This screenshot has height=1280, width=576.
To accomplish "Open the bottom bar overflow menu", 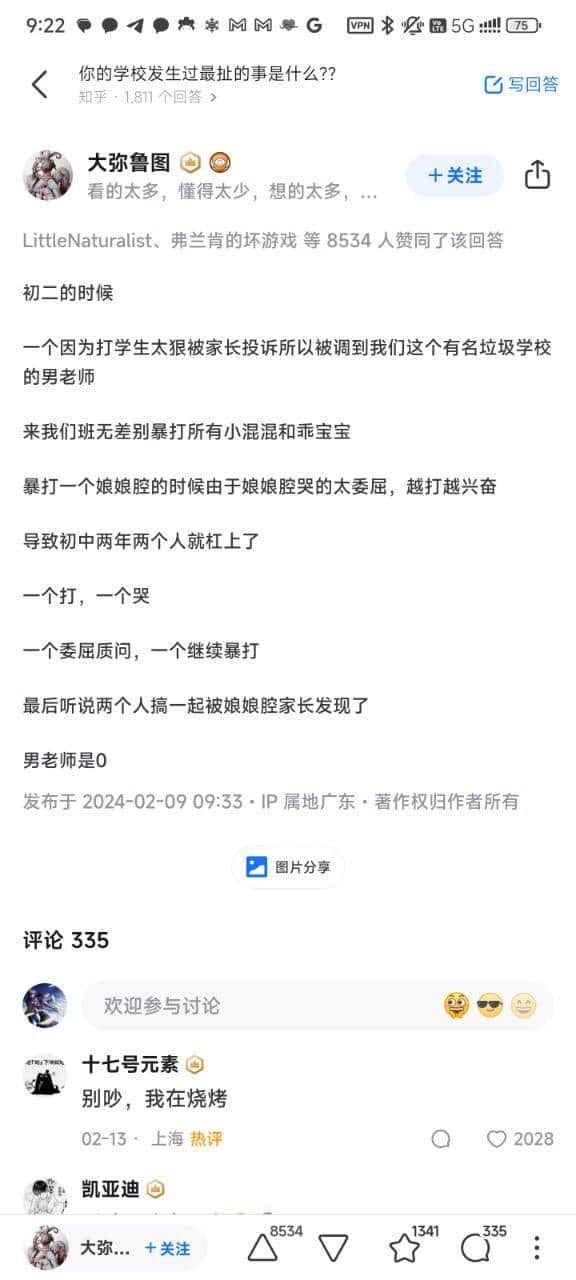I will click(x=537, y=1248).
